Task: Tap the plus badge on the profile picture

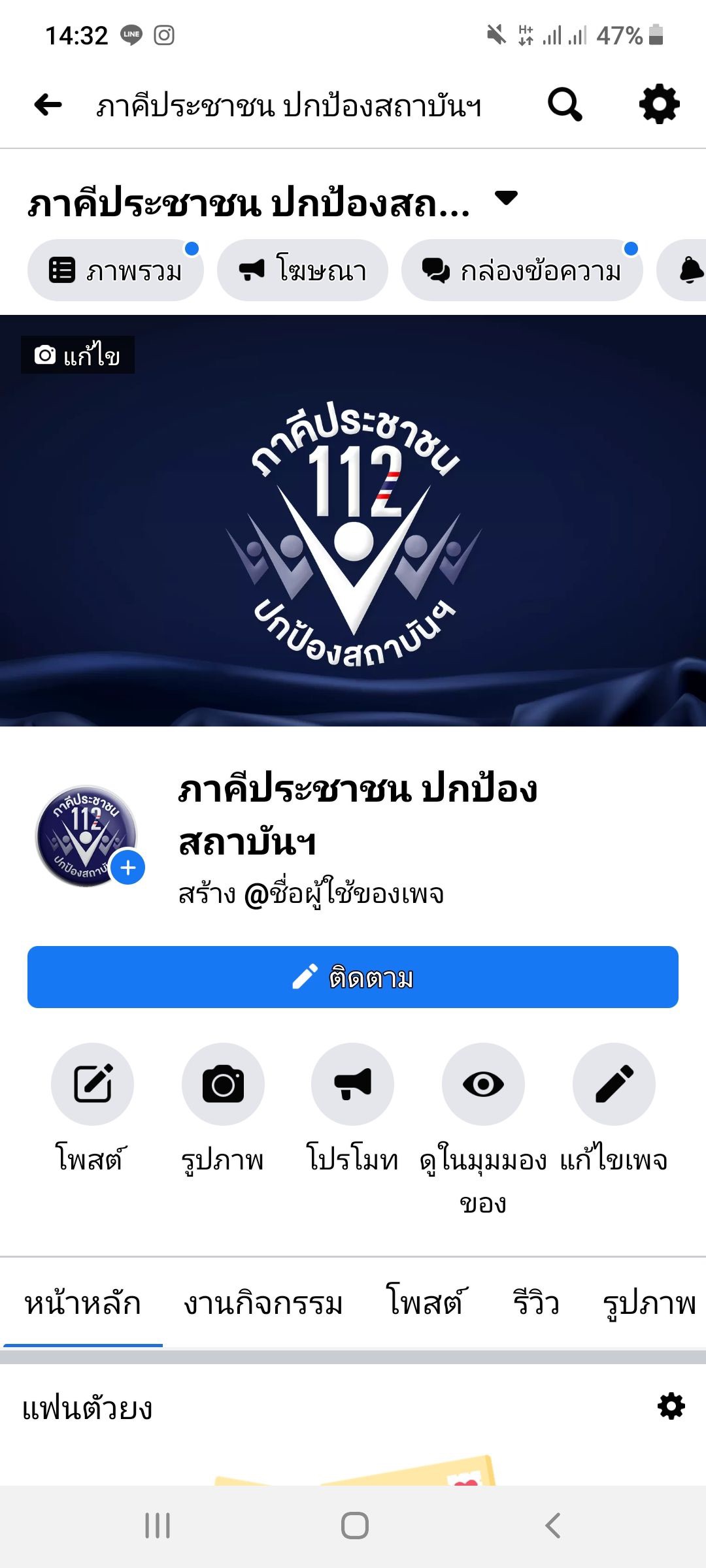Action: [x=128, y=868]
